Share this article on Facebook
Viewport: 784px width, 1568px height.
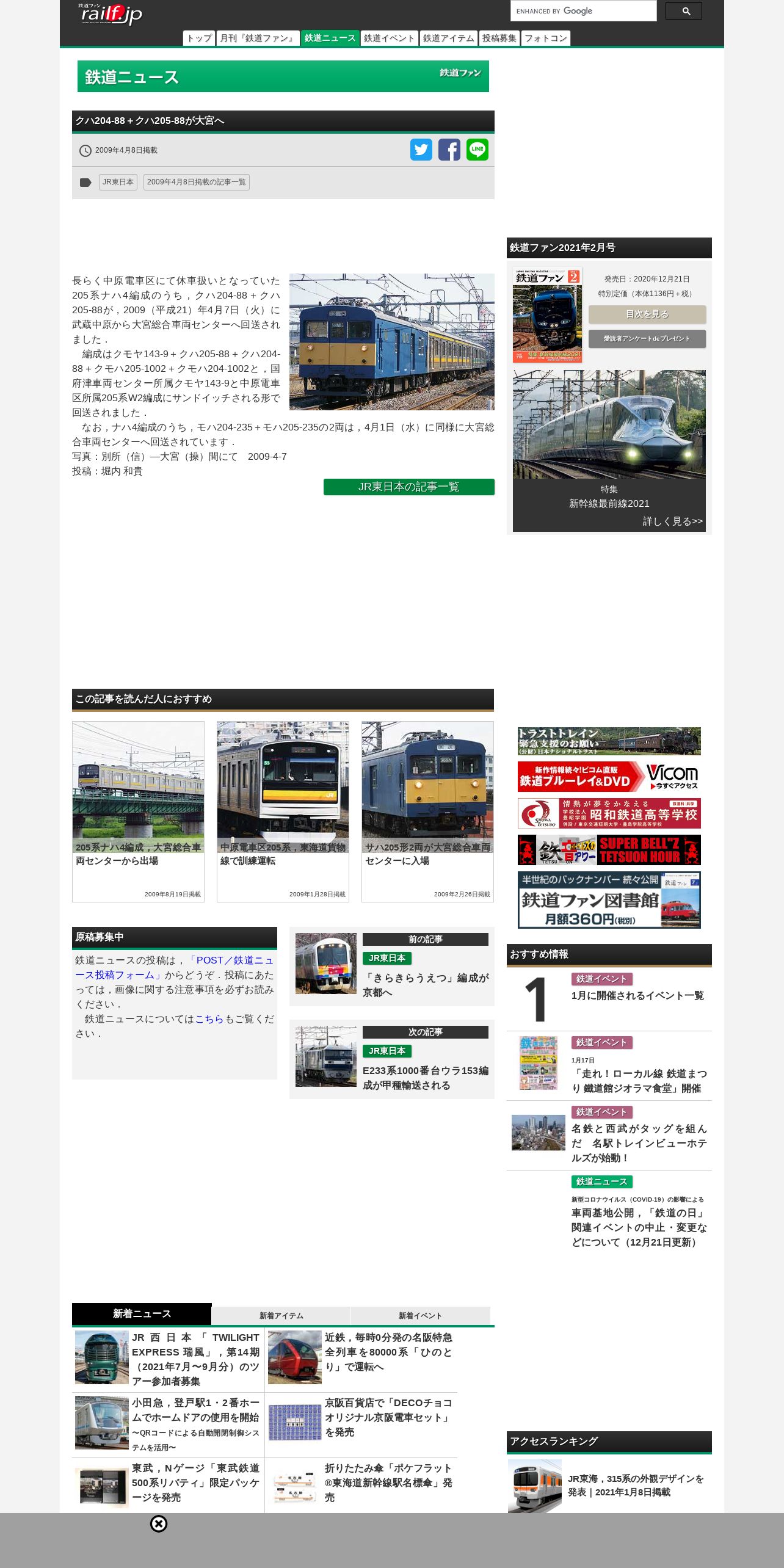coord(449,150)
